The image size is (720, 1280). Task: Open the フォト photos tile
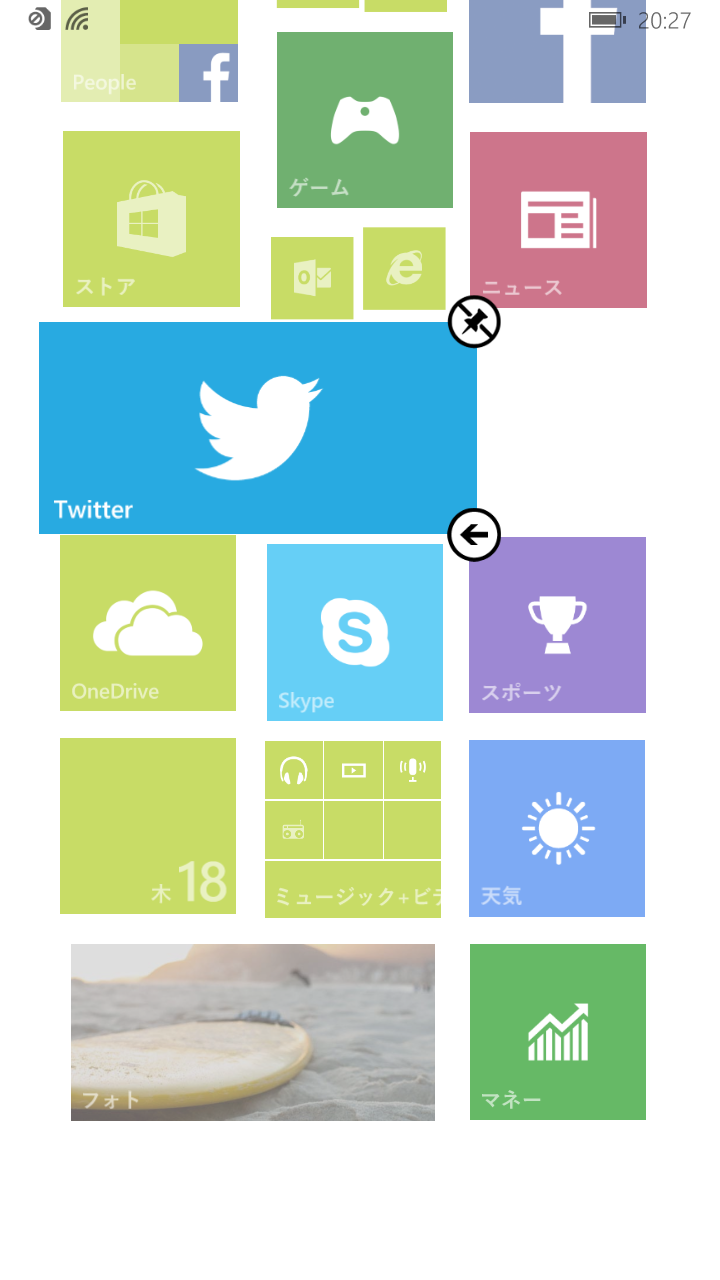pos(253,1032)
